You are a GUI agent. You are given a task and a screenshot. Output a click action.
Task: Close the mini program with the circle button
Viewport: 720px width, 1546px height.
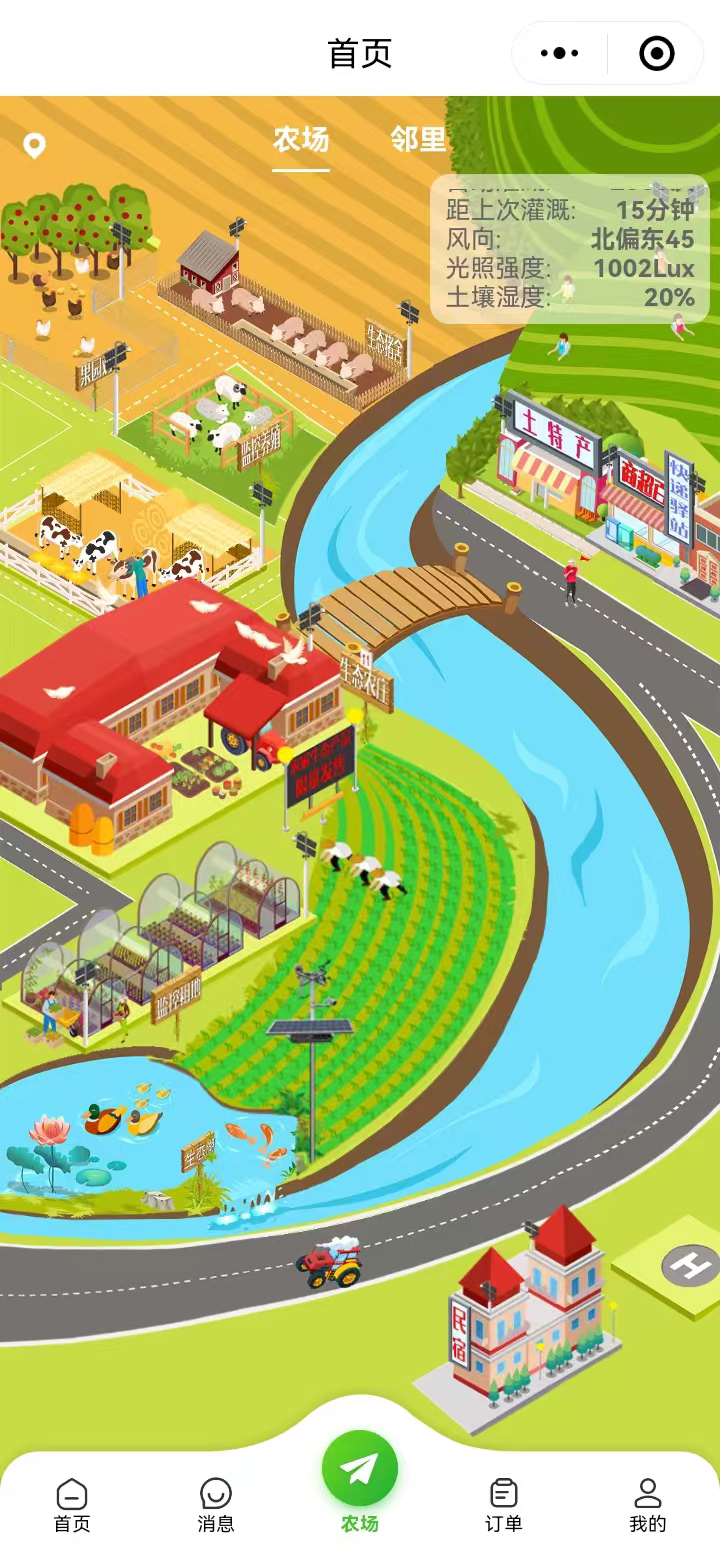coord(656,53)
